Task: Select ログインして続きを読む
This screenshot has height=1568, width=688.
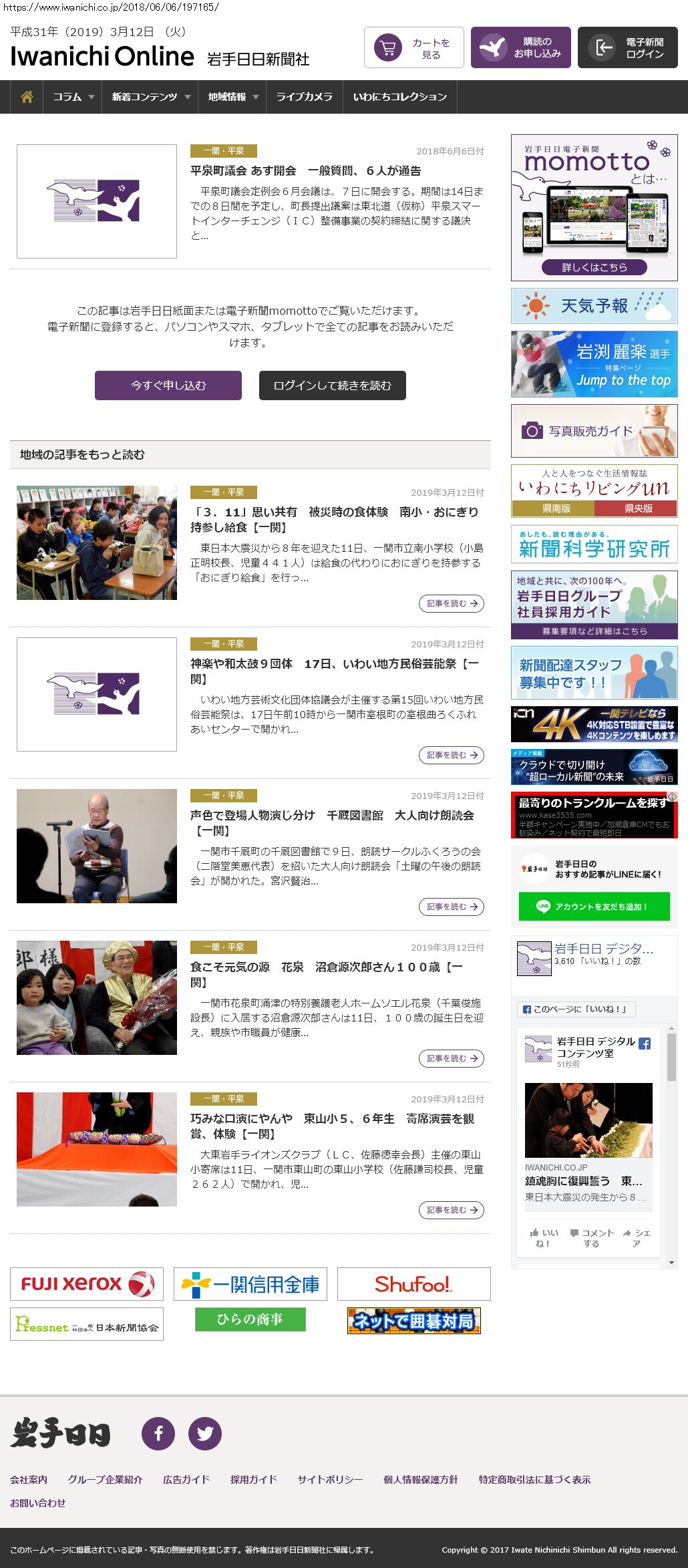Action: coord(333,385)
